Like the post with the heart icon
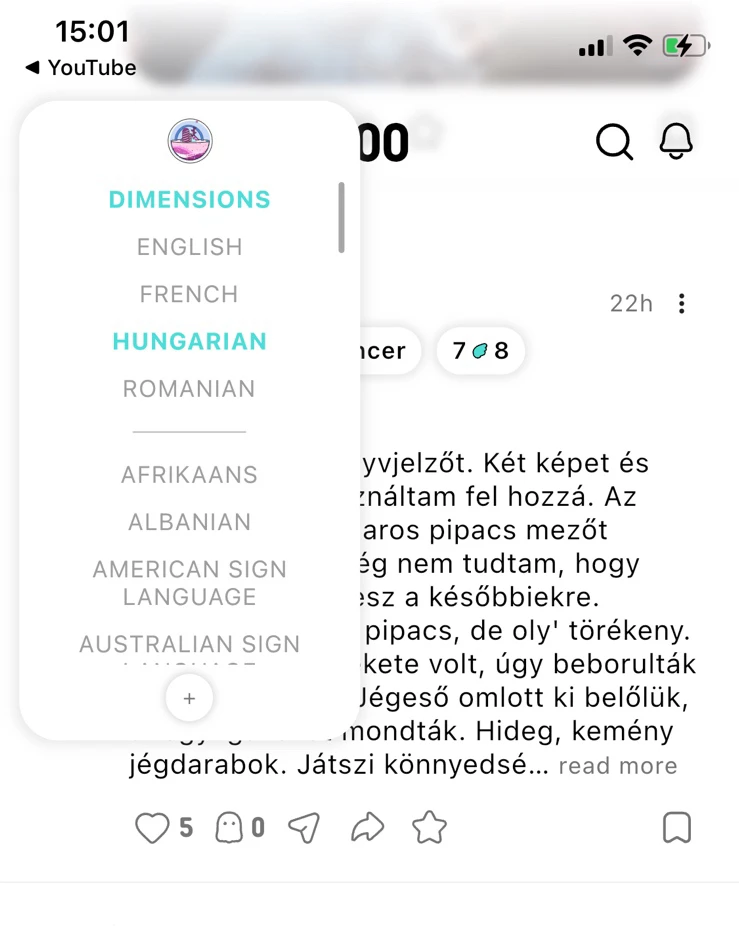The width and height of the screenshot is (739, 926). [x=152, y=828]
